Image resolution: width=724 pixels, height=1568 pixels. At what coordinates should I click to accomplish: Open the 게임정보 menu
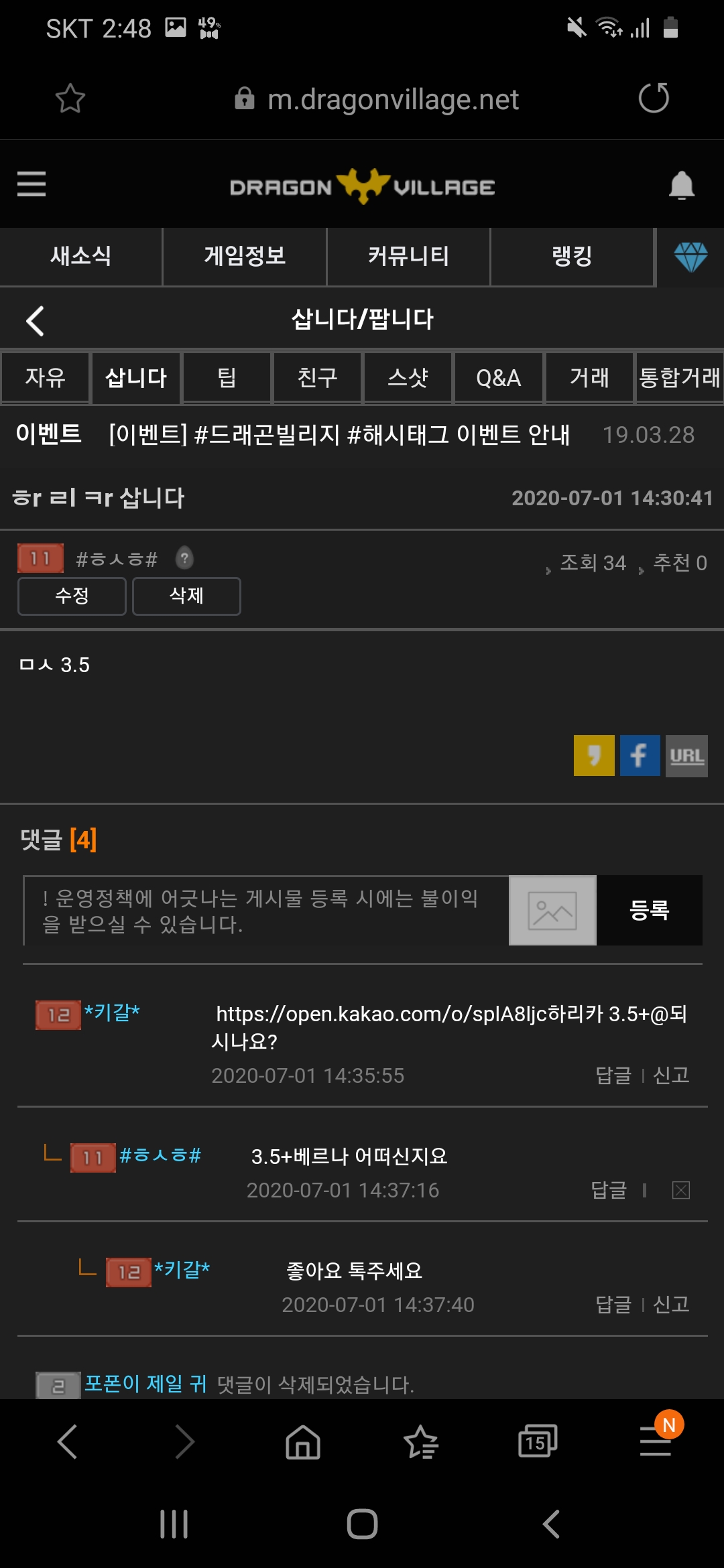245,256
